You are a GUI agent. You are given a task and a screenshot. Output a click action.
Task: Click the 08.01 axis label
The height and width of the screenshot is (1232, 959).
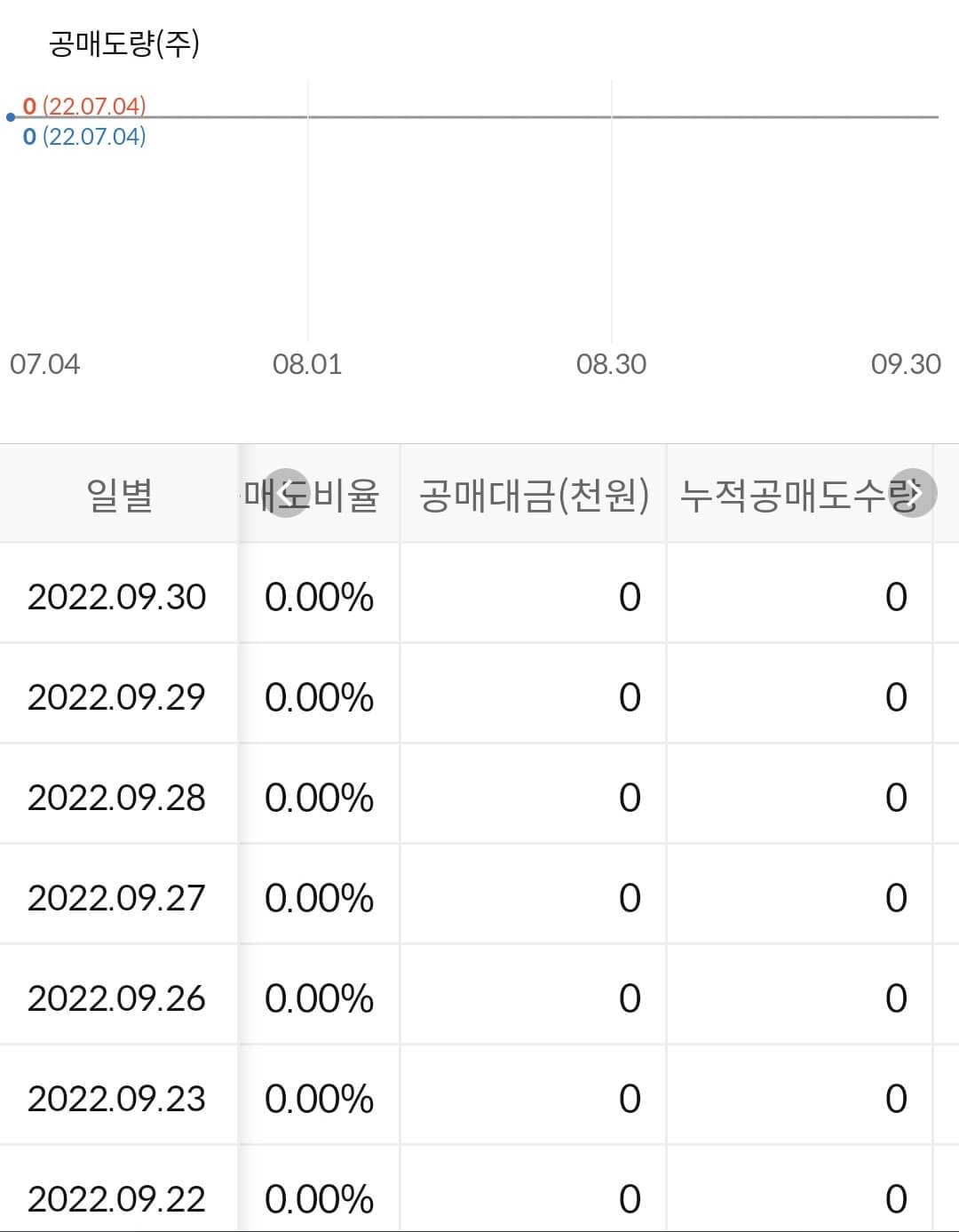point(307,362)
